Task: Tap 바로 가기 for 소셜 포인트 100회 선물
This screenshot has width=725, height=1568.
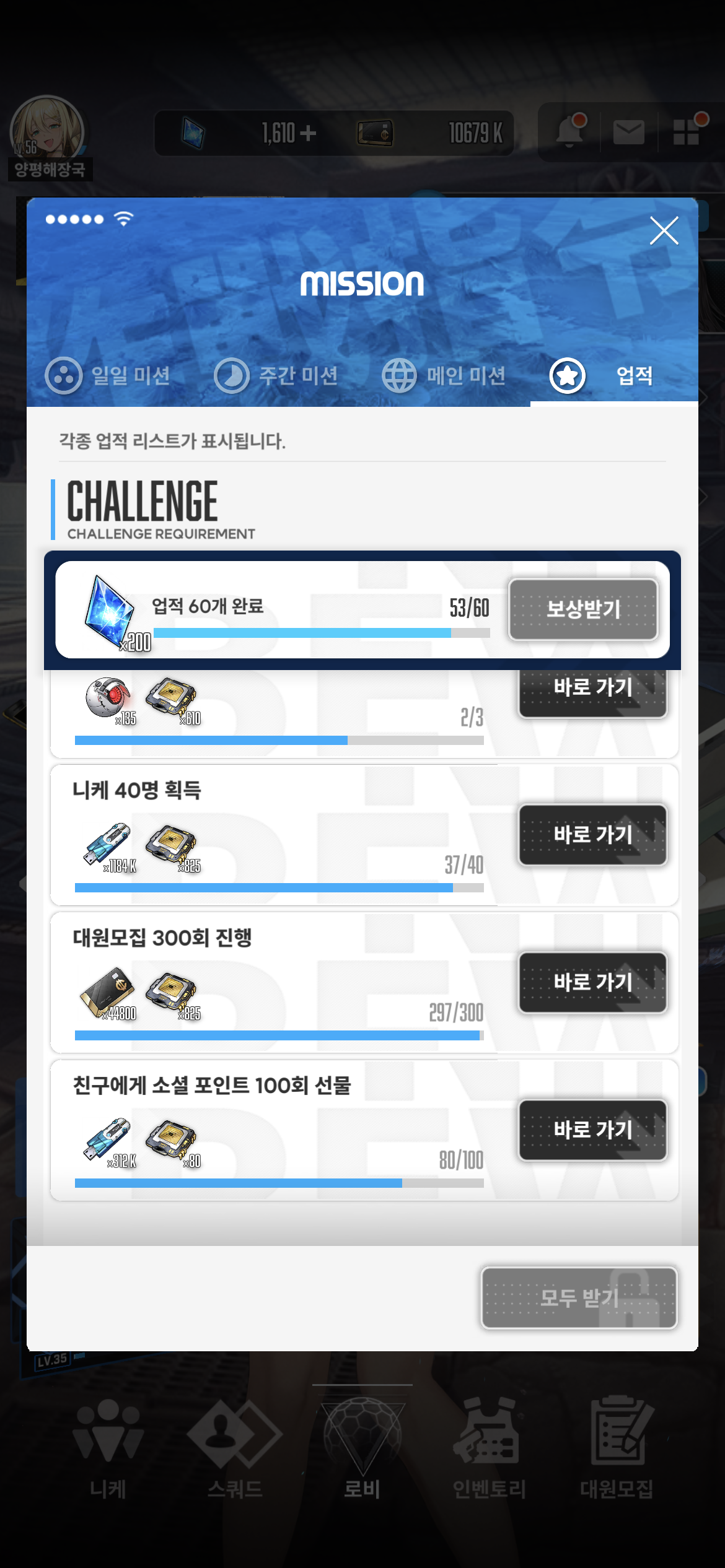Action: coord(593,1130)
